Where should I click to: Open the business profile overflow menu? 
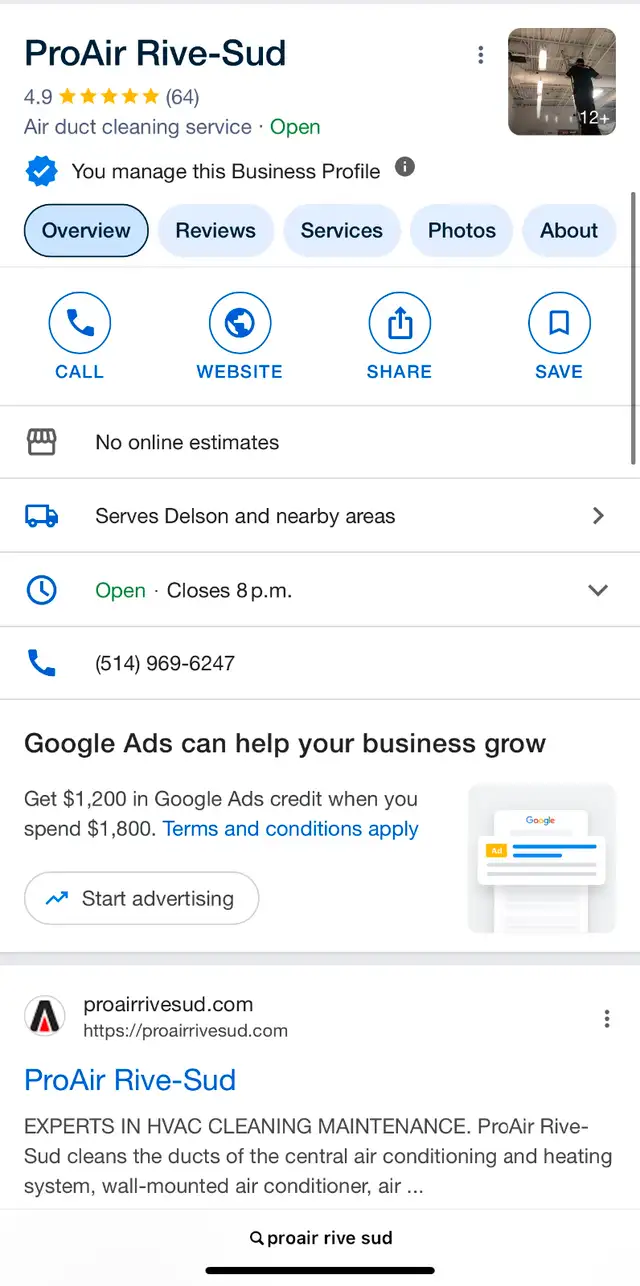click(x=481, y=55)
